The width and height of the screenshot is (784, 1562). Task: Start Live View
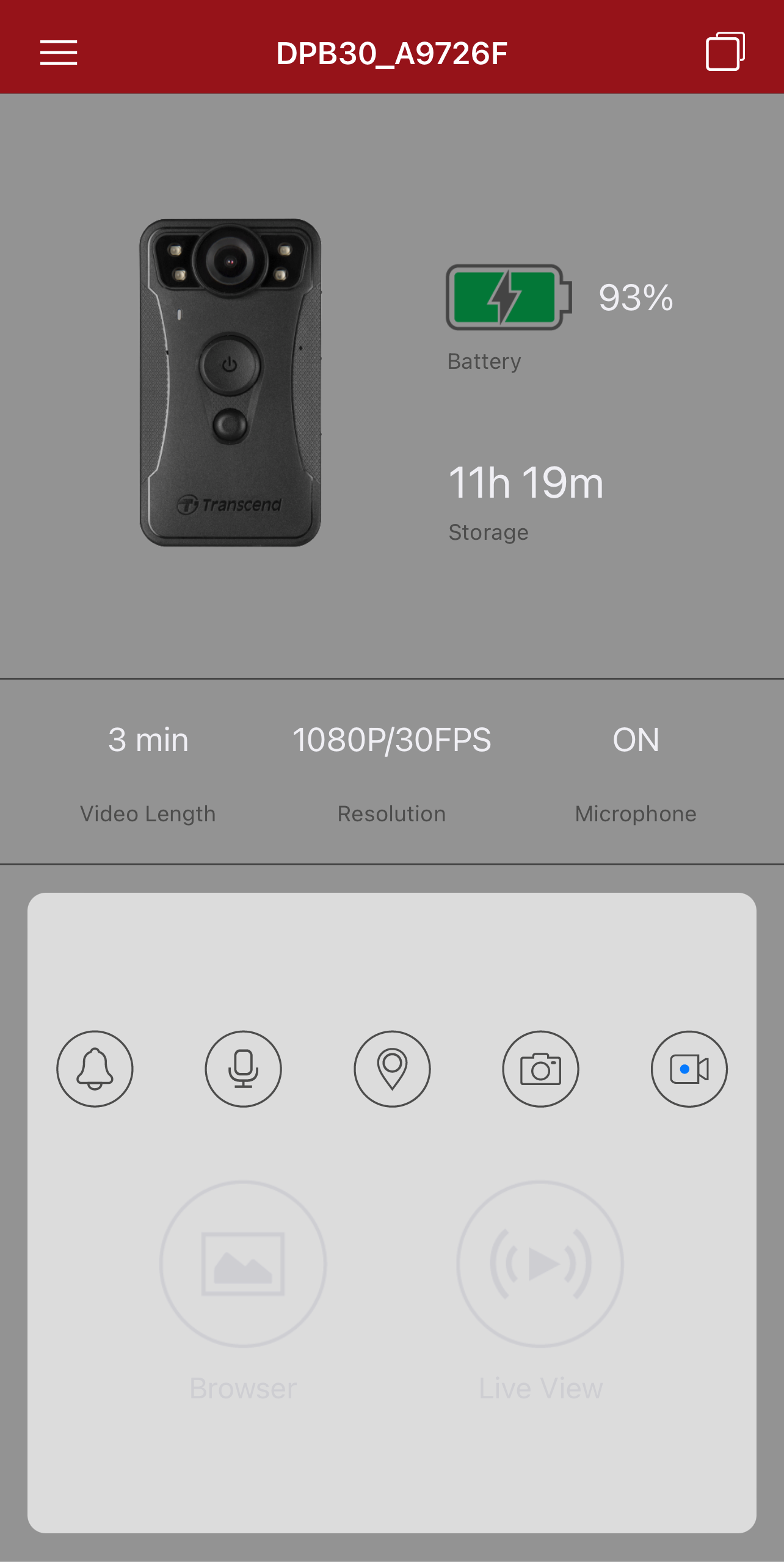[540, 1264]
